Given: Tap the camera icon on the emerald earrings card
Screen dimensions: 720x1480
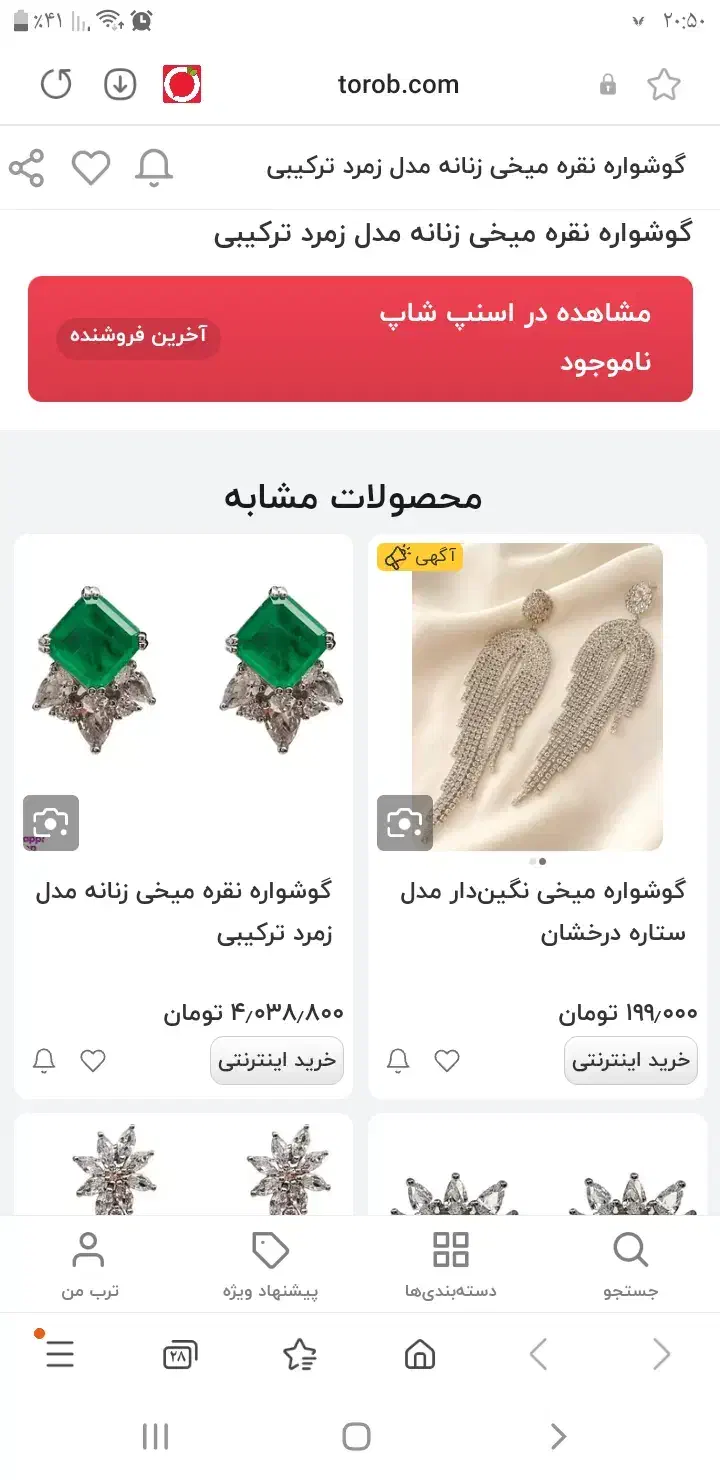Looking at the screenshot, I should click(51, 822).
